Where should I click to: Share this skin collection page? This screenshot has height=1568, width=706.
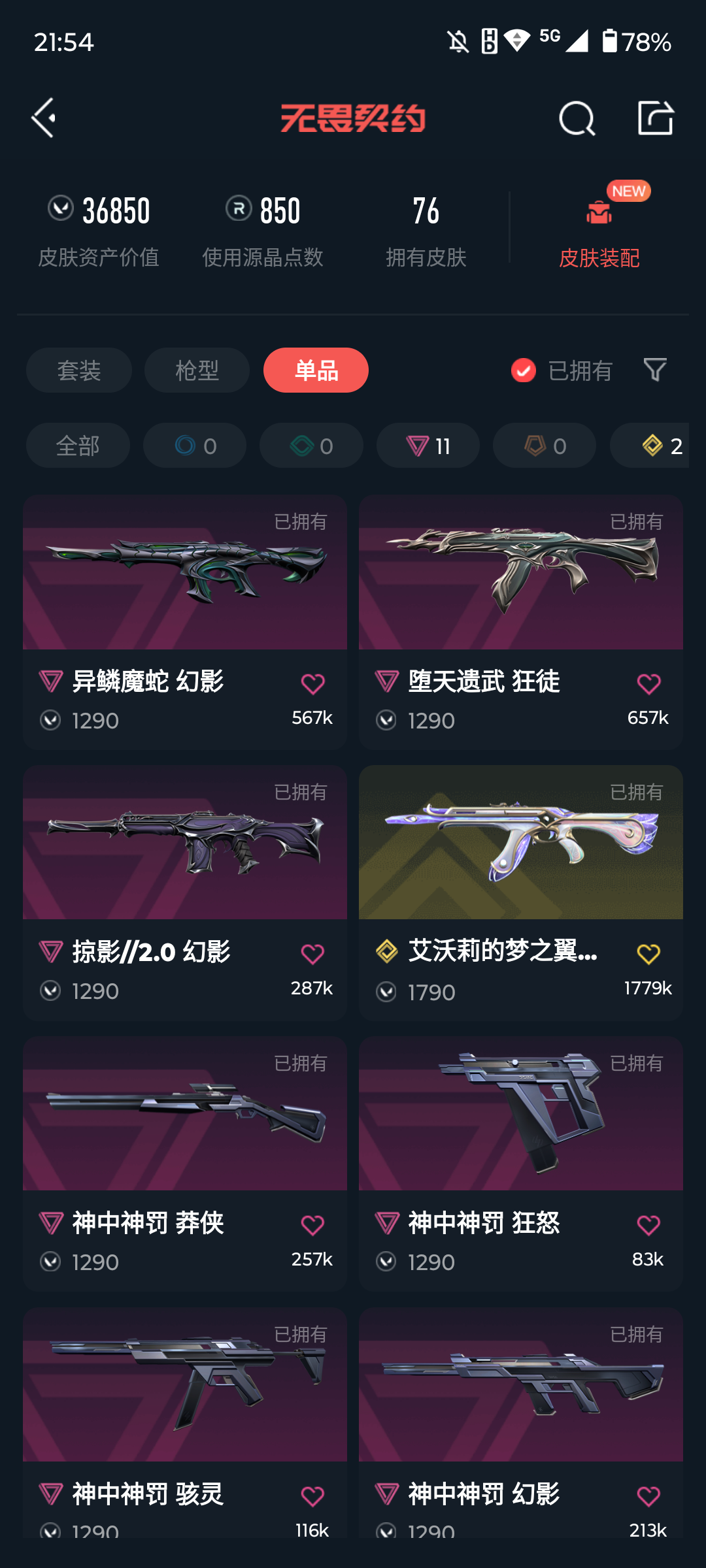[x=655, y=118]
